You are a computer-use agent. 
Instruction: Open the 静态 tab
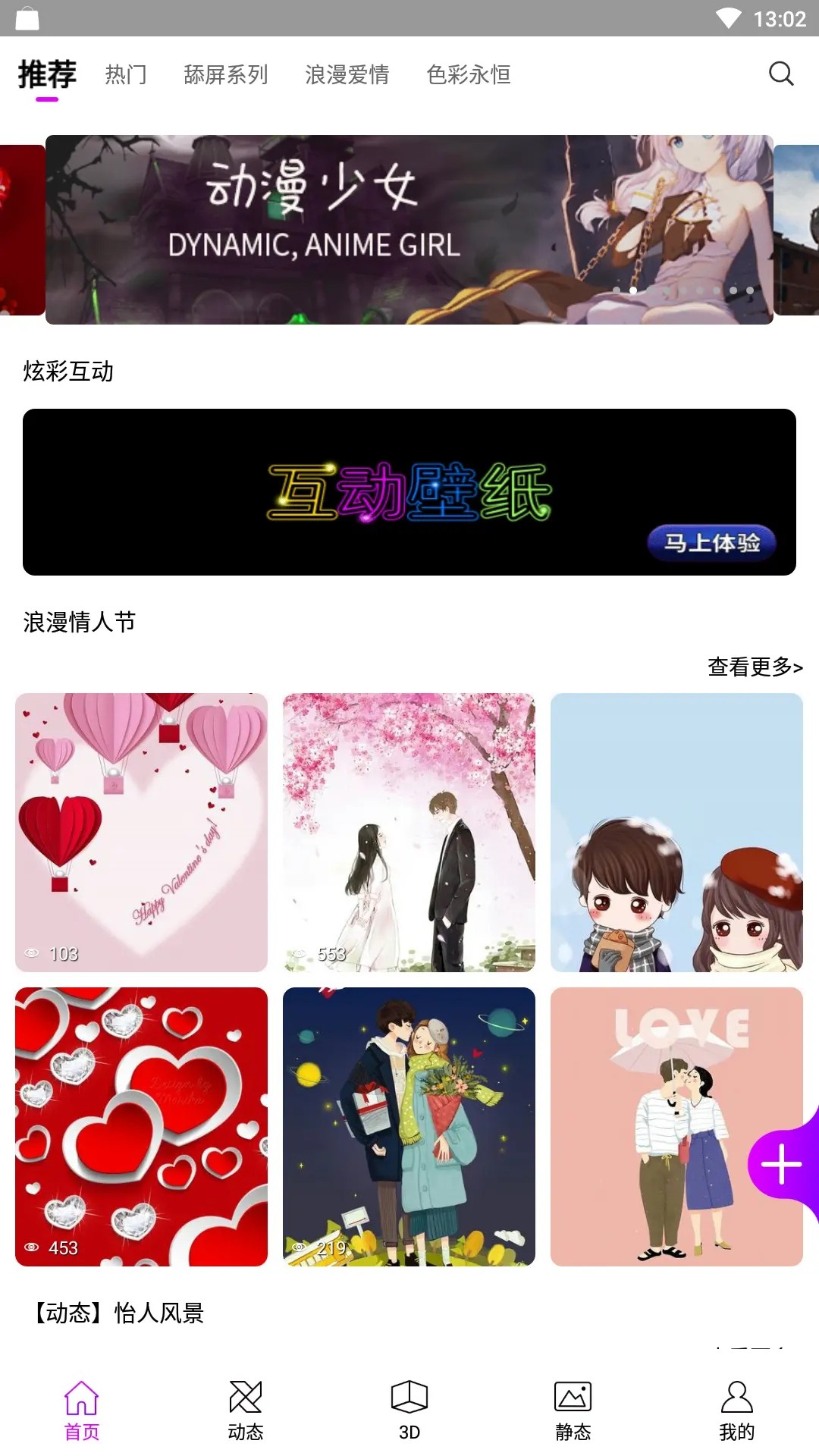click(x=573, y=1410)
